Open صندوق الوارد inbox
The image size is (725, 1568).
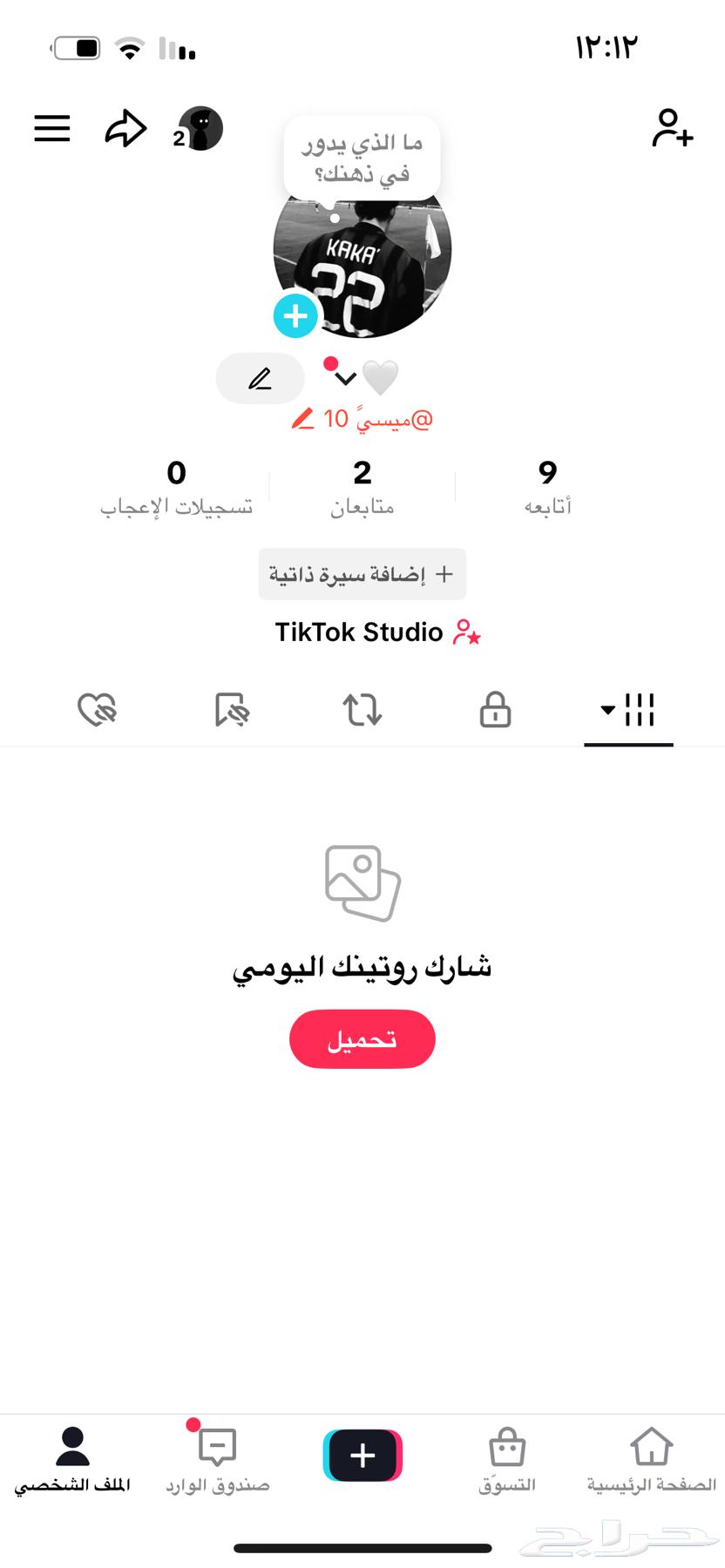[217, 1460]
